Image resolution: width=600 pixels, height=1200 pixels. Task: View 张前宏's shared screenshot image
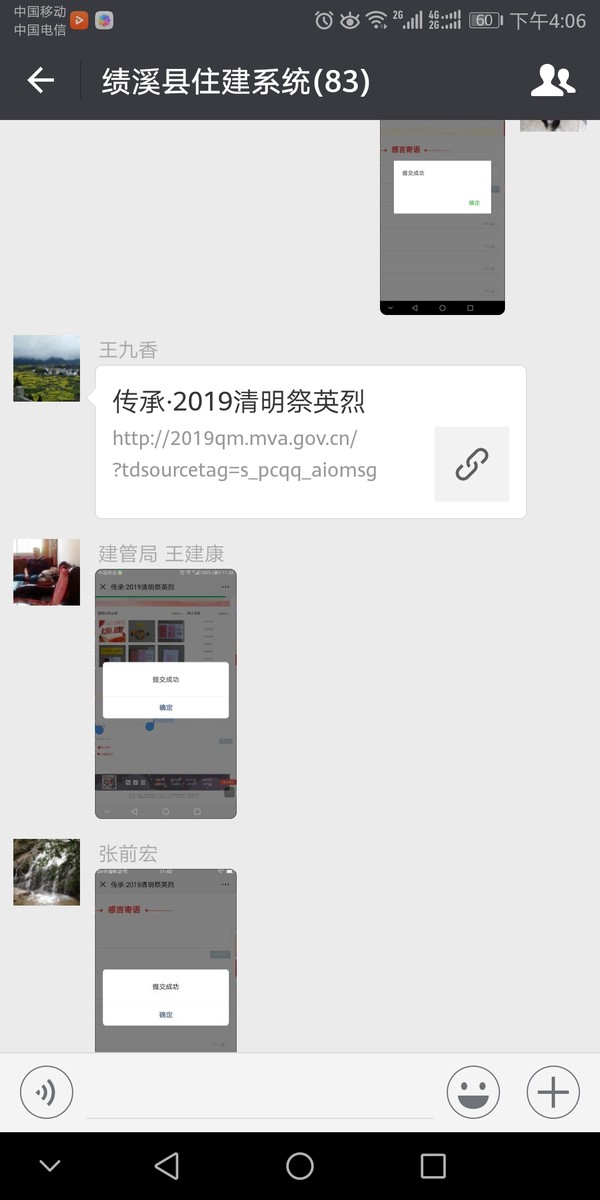(x=166, y=960)
